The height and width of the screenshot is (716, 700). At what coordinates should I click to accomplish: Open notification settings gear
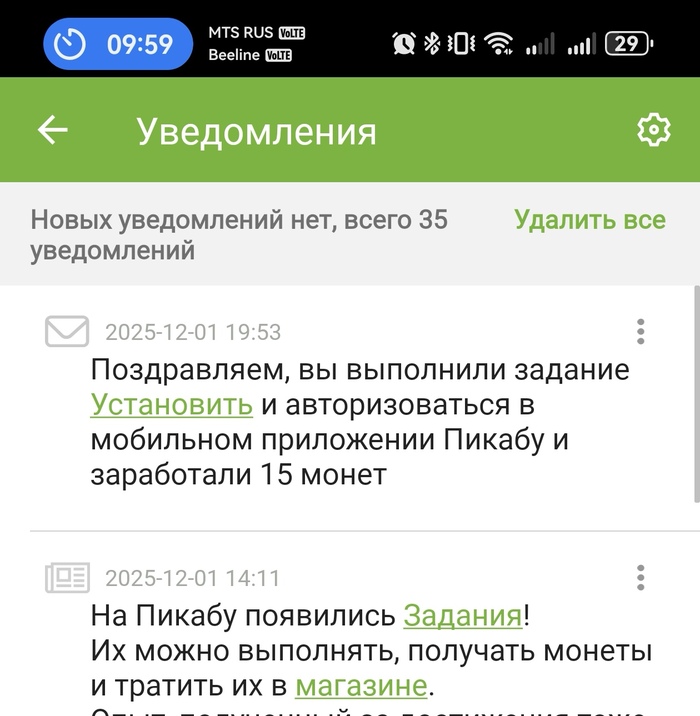click(x=653, y=130)
